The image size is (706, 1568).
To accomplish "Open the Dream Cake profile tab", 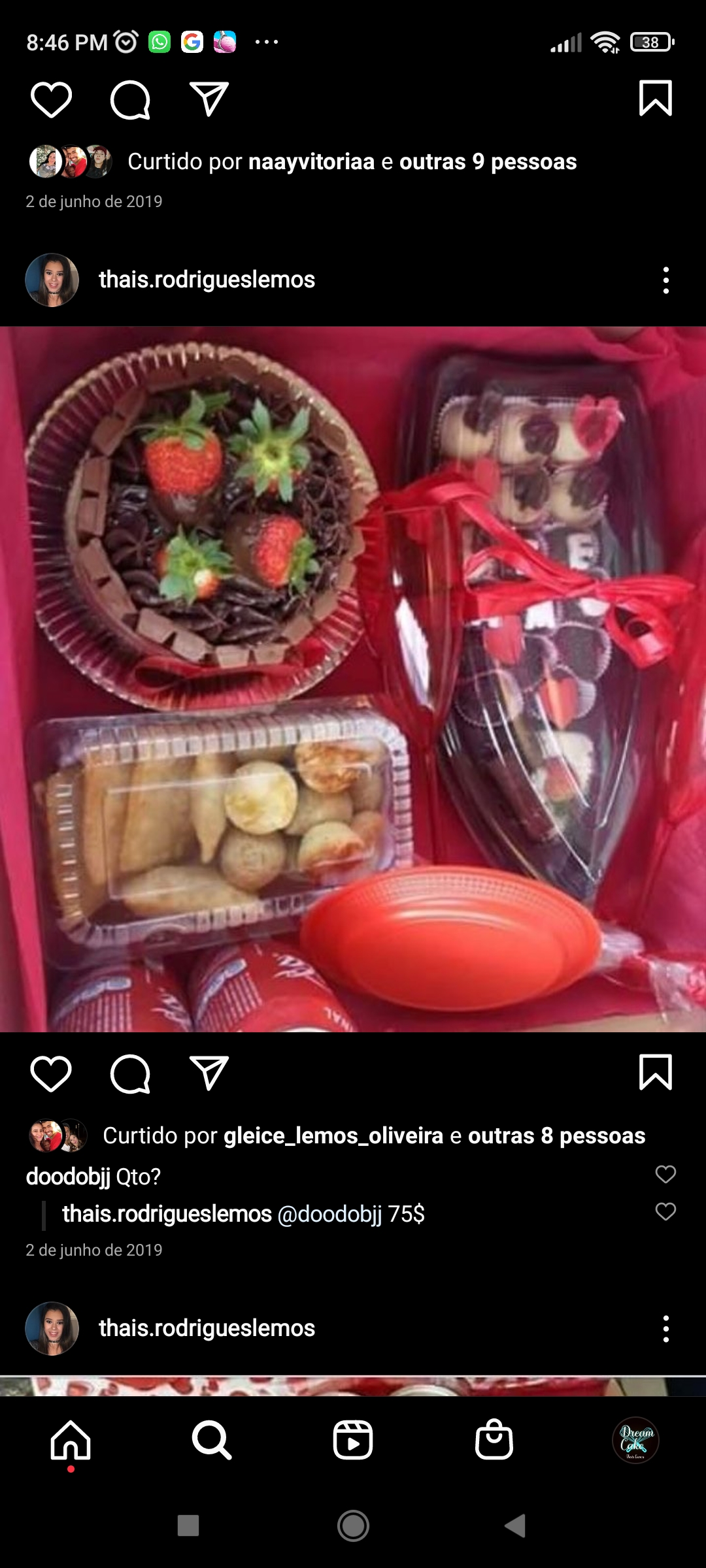I will tap(635, 1440).
